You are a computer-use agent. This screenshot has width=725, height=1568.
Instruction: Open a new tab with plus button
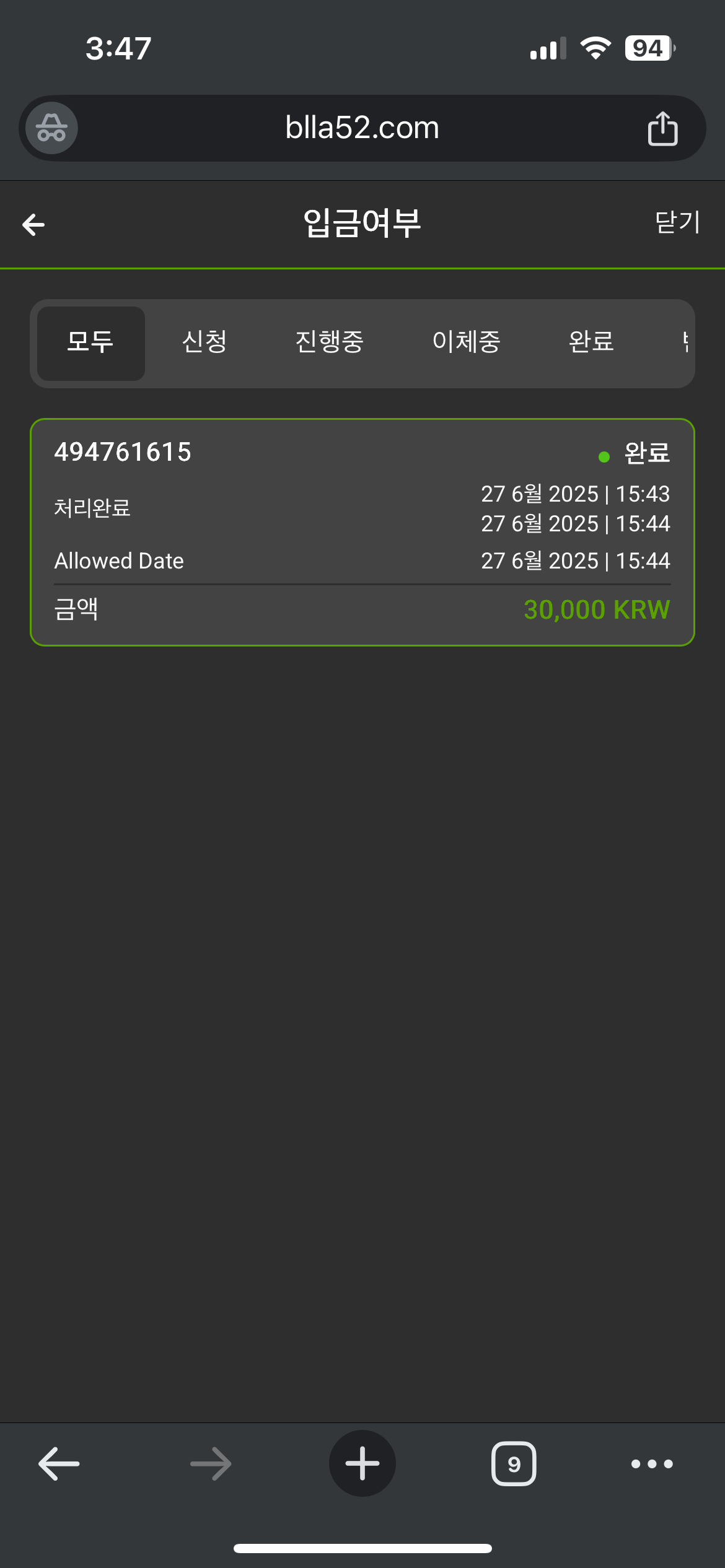coord(362,1464)
